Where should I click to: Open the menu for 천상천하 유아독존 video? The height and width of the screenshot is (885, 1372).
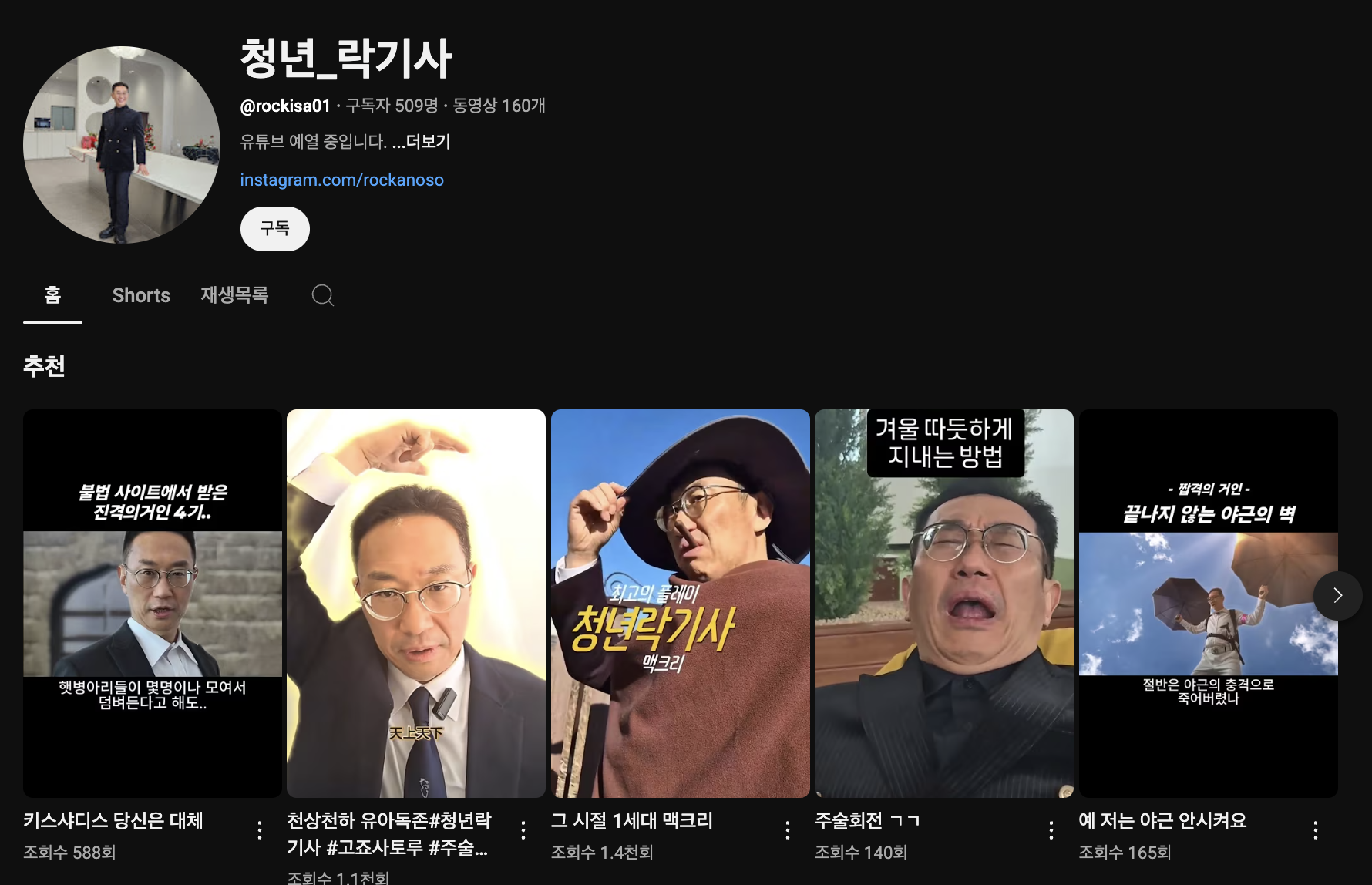click(x=523, y=830)
